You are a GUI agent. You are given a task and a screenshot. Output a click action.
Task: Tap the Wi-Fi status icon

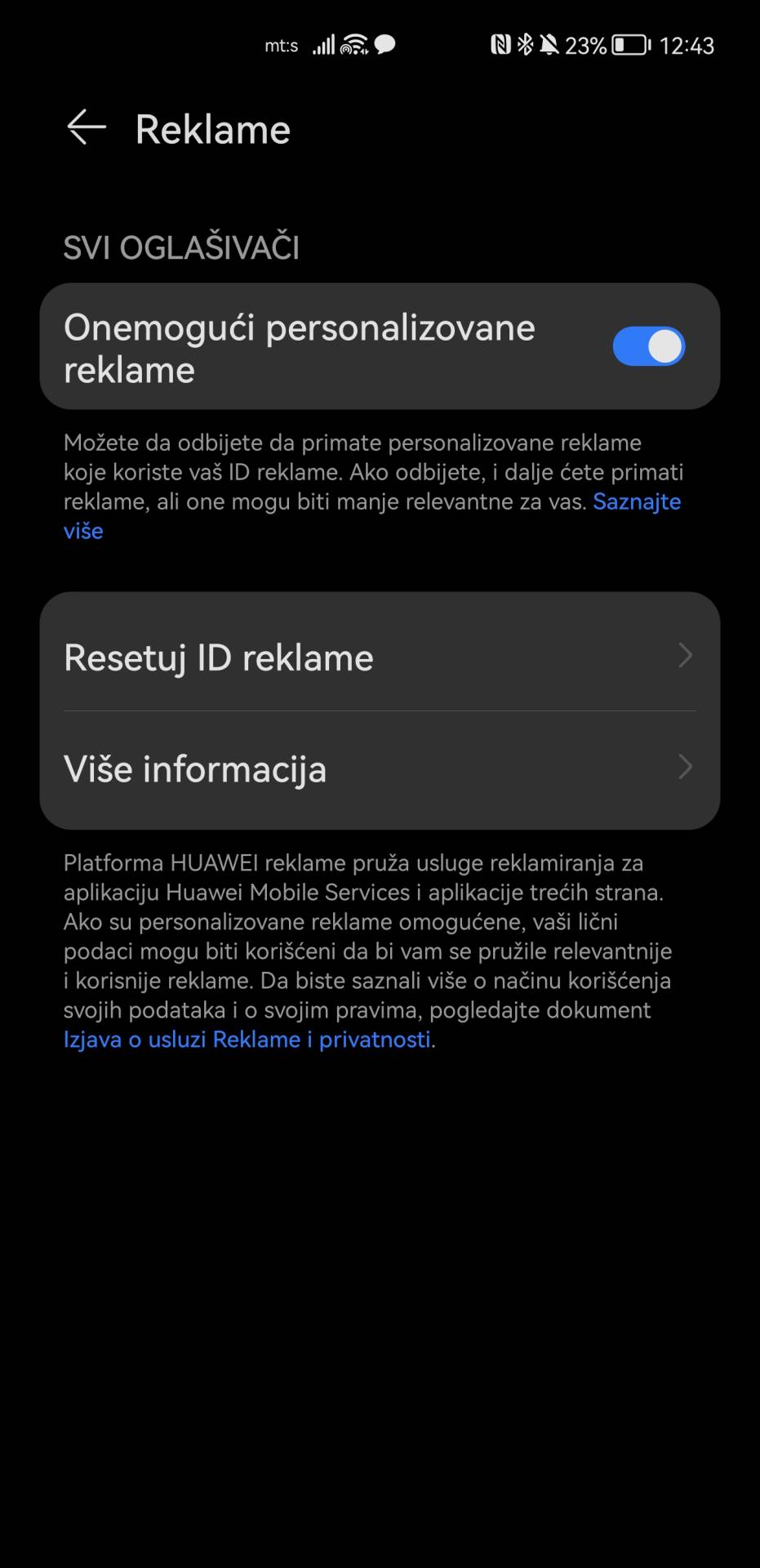(353, 45)
